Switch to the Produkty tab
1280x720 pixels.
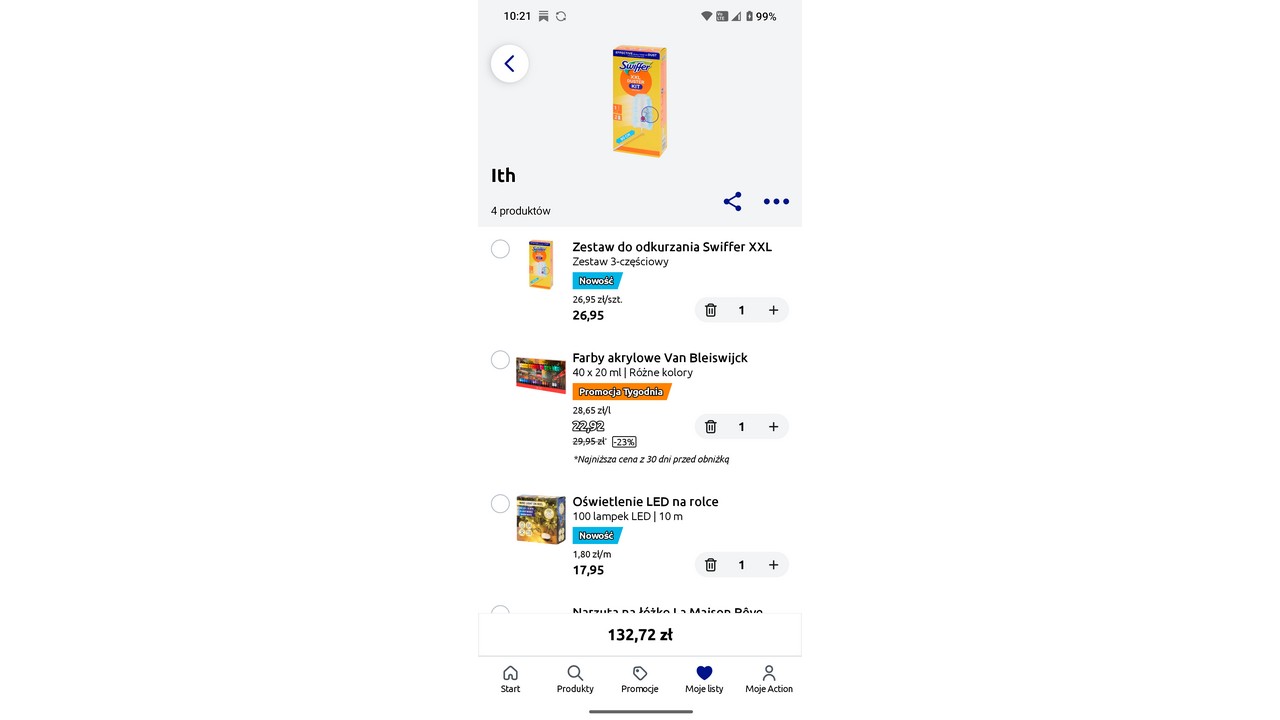point(575,679)
